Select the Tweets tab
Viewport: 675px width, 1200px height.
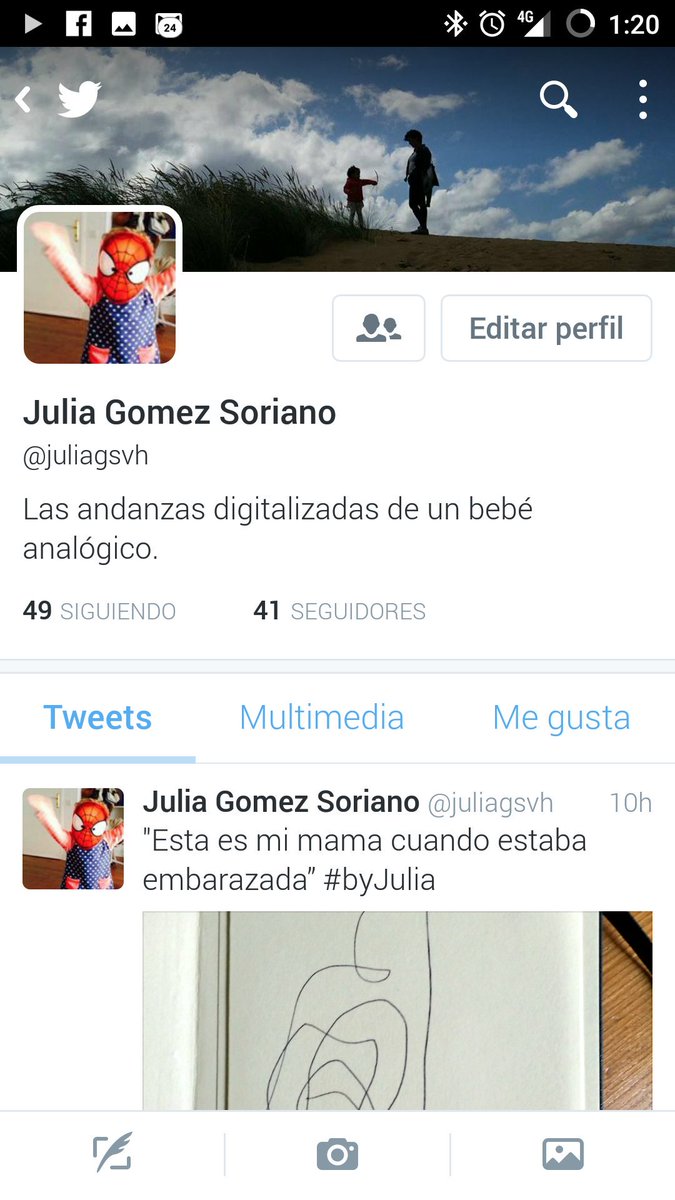(x=97, y=717)
